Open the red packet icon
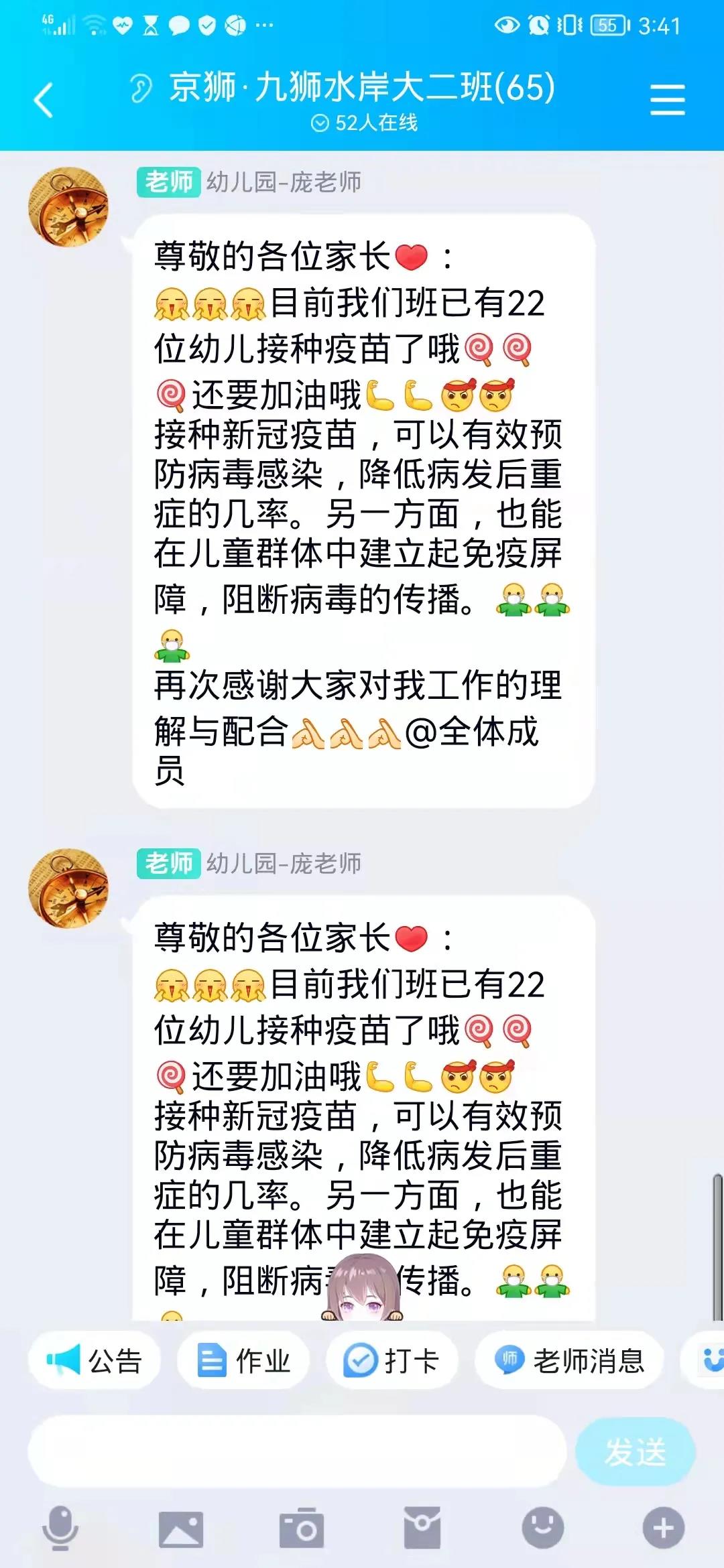The height and width of the screenshot is (1568, 724). pos(422,1528)
